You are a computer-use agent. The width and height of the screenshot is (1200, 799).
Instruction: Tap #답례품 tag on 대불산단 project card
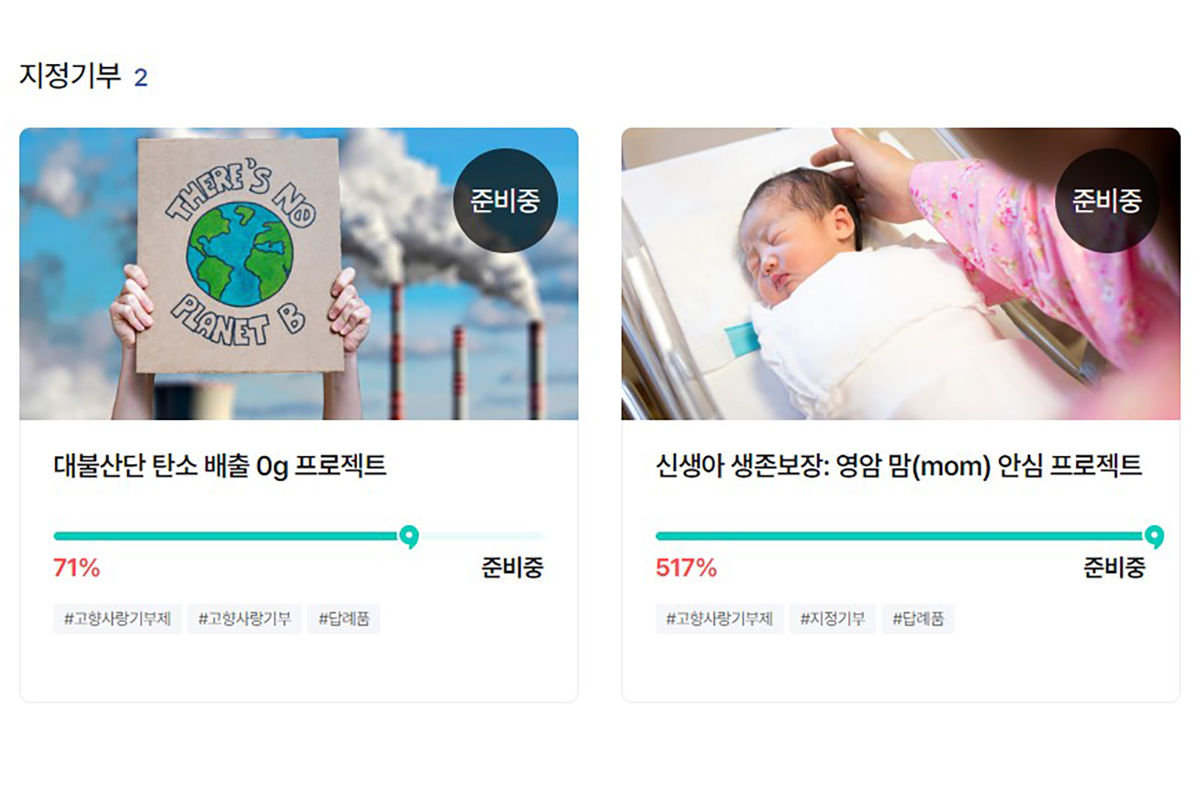click(x=343, y=619)
